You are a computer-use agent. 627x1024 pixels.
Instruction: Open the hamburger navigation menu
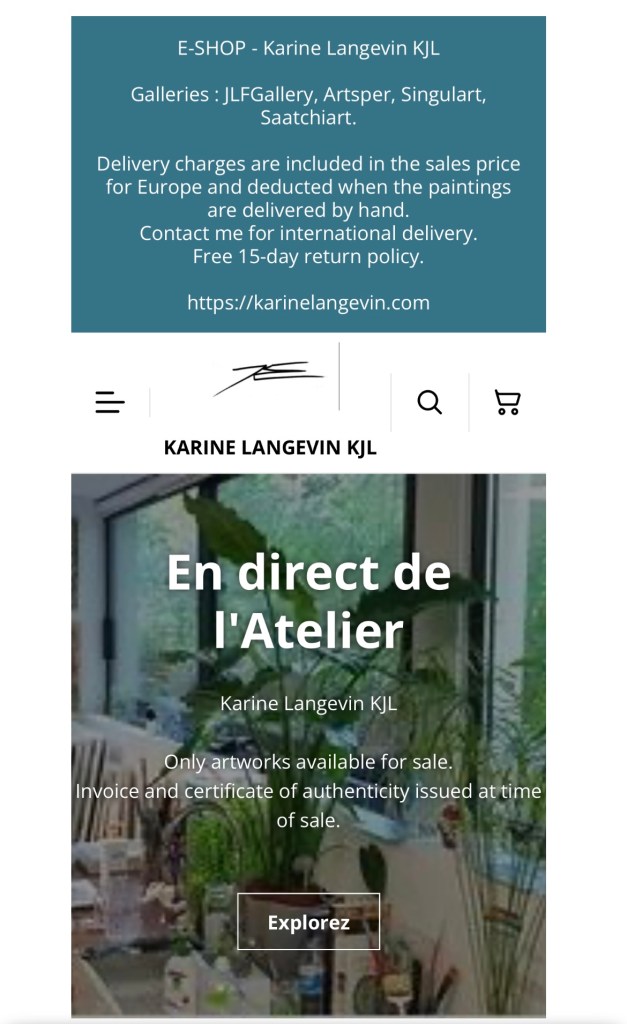point(110,402)
